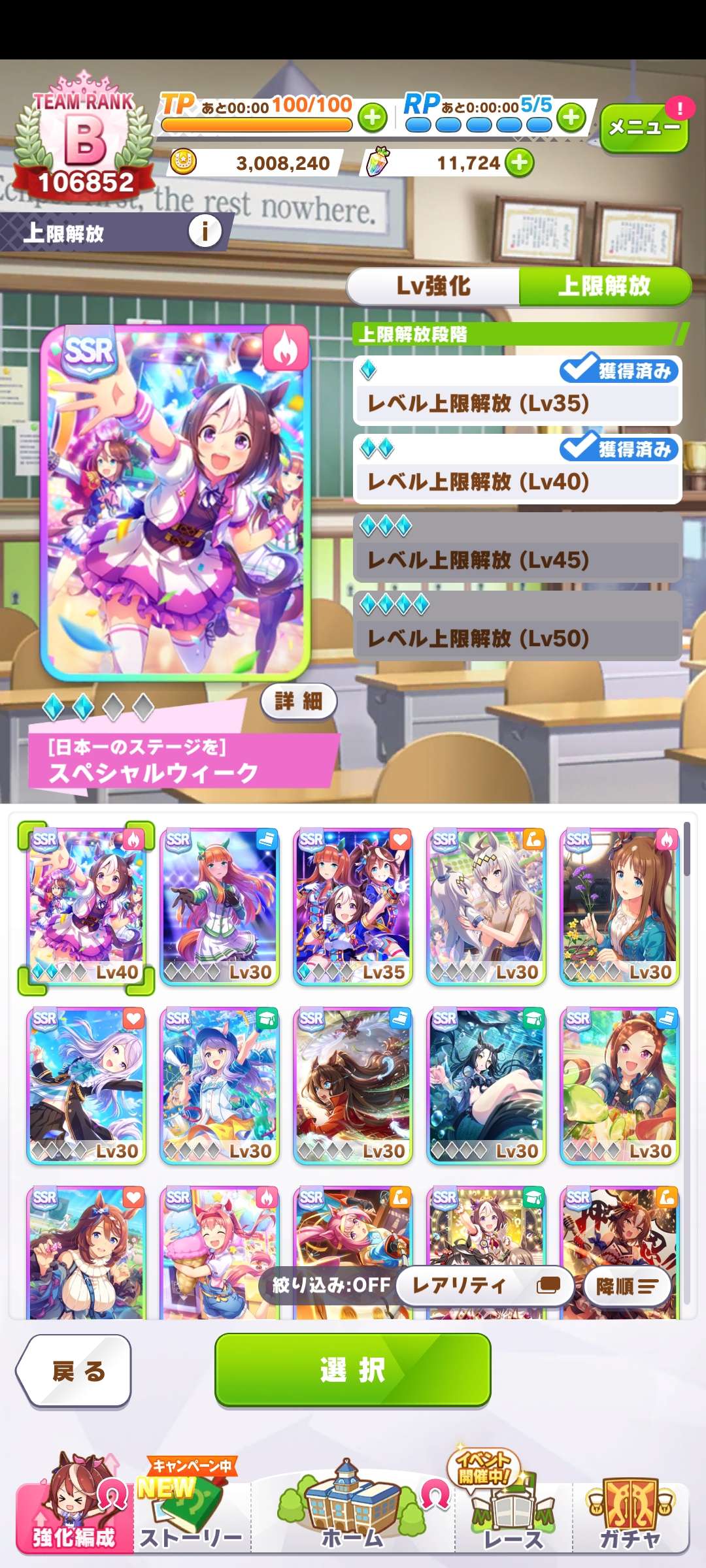Confirm with the 選択 button
Screen dimensions: 706x1568
pos(353,1370)
